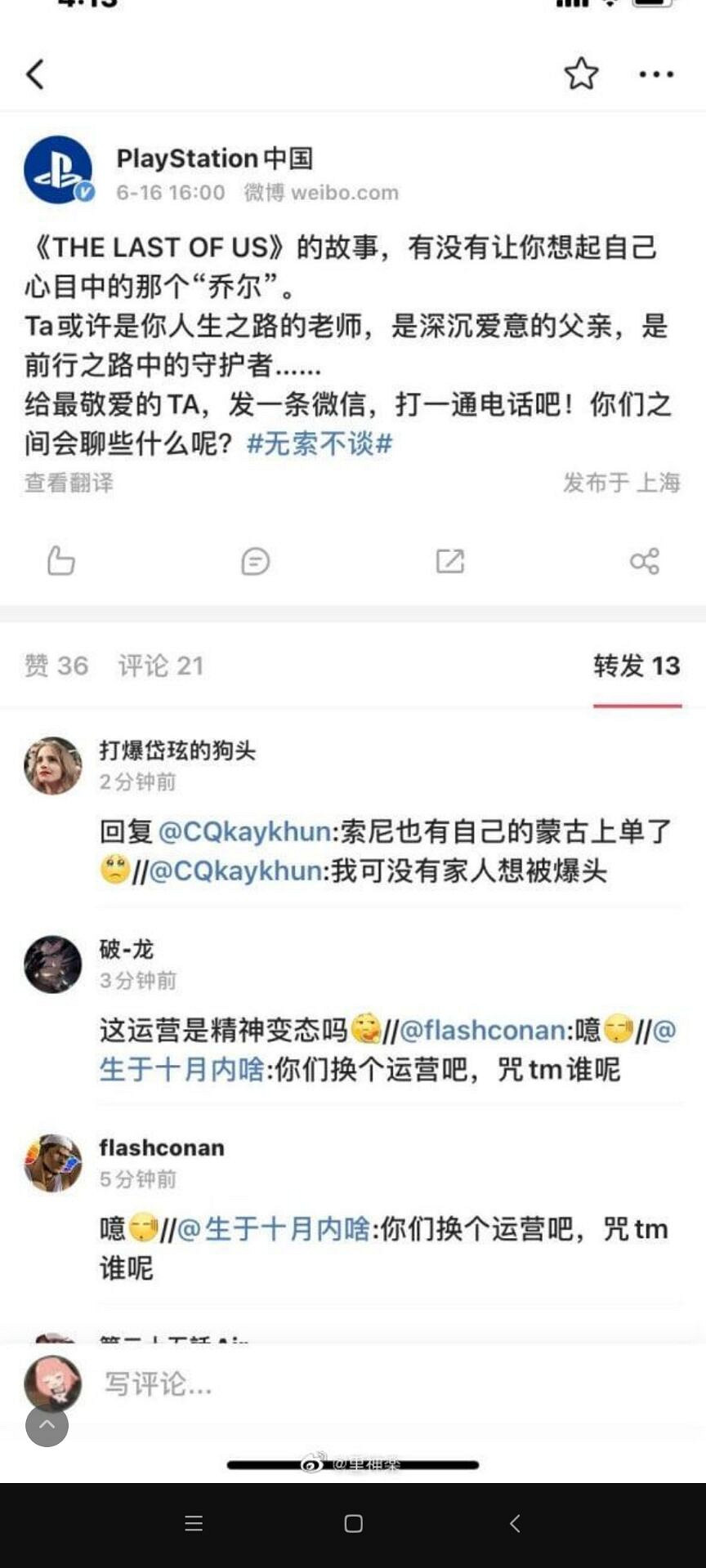Tap the share/forward icon below the post
This screenshot has width=706, height=1568.
tap(450, 561)
